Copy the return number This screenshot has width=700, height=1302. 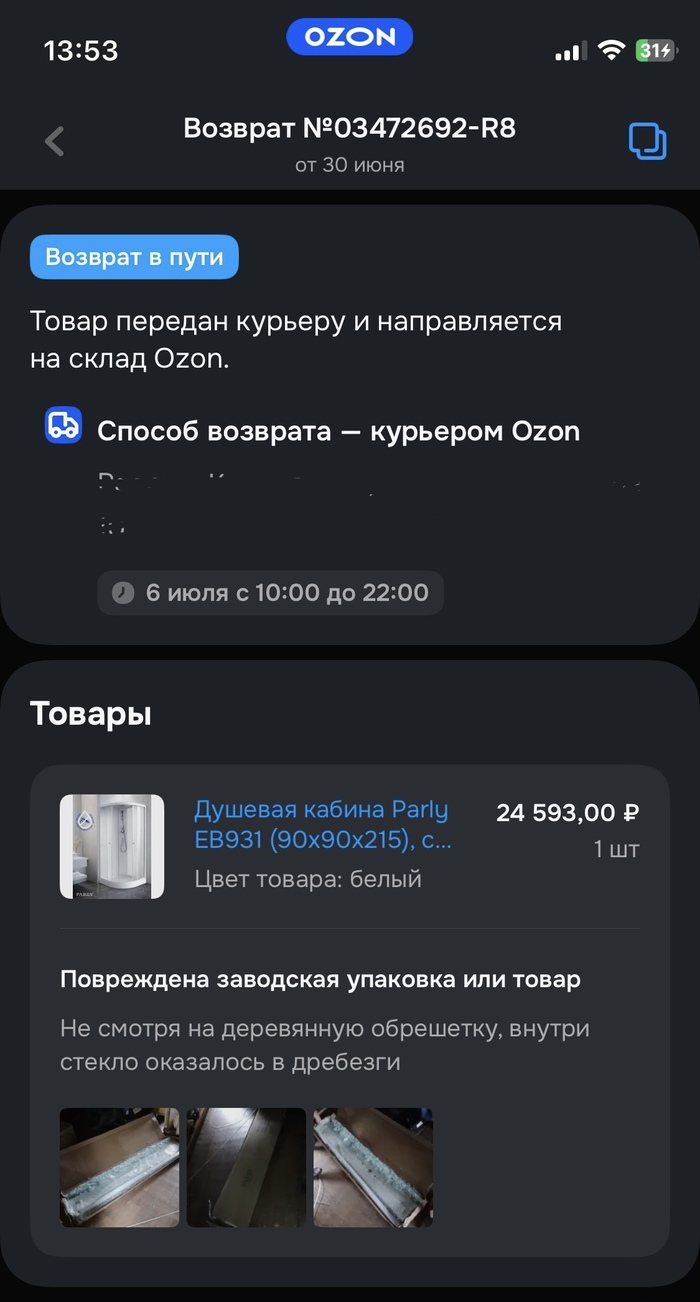[x=647, y=141]
